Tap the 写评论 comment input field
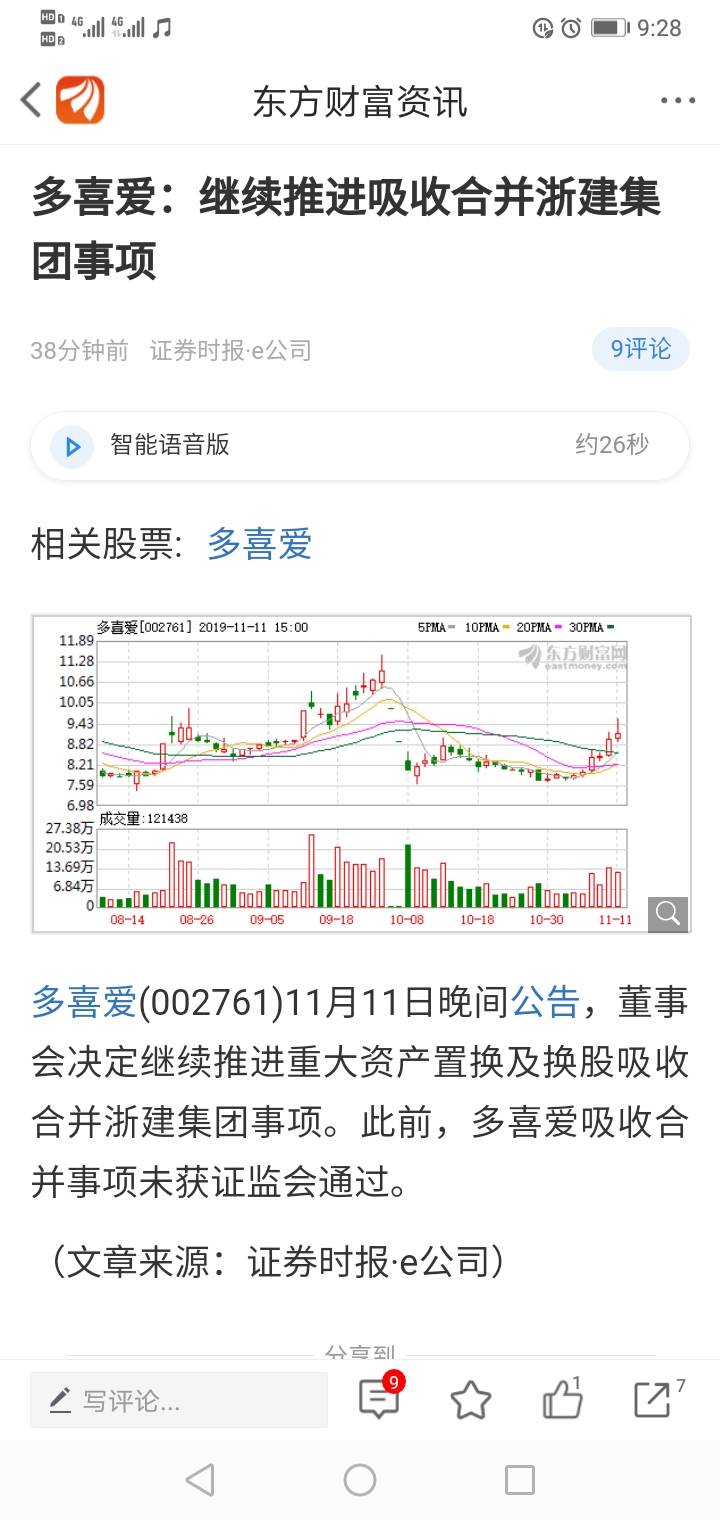 (178, 1400)
